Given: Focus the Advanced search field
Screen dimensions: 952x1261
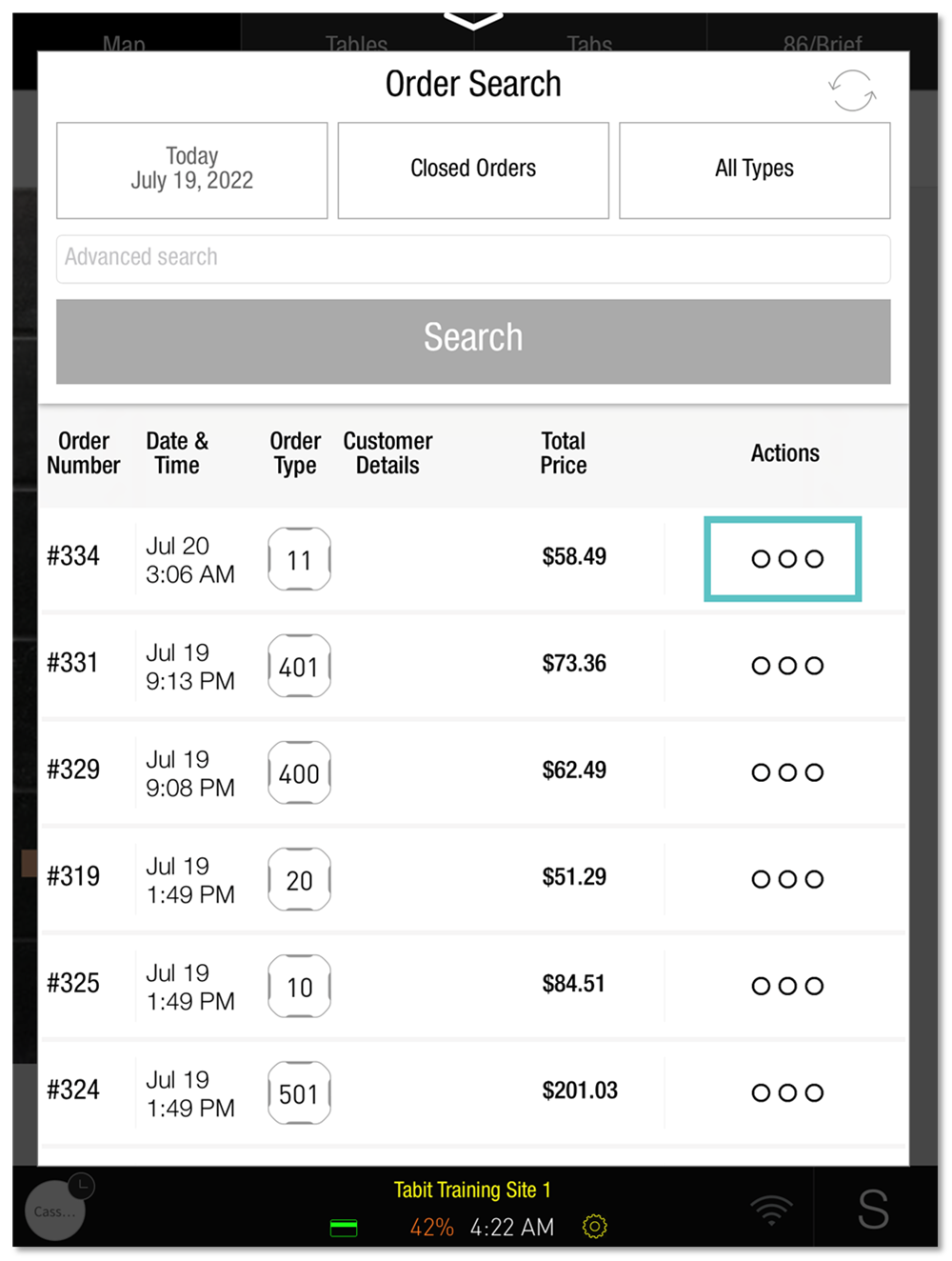Looking at the screenshot, I should pyautogui.click(x=473, y=258).
